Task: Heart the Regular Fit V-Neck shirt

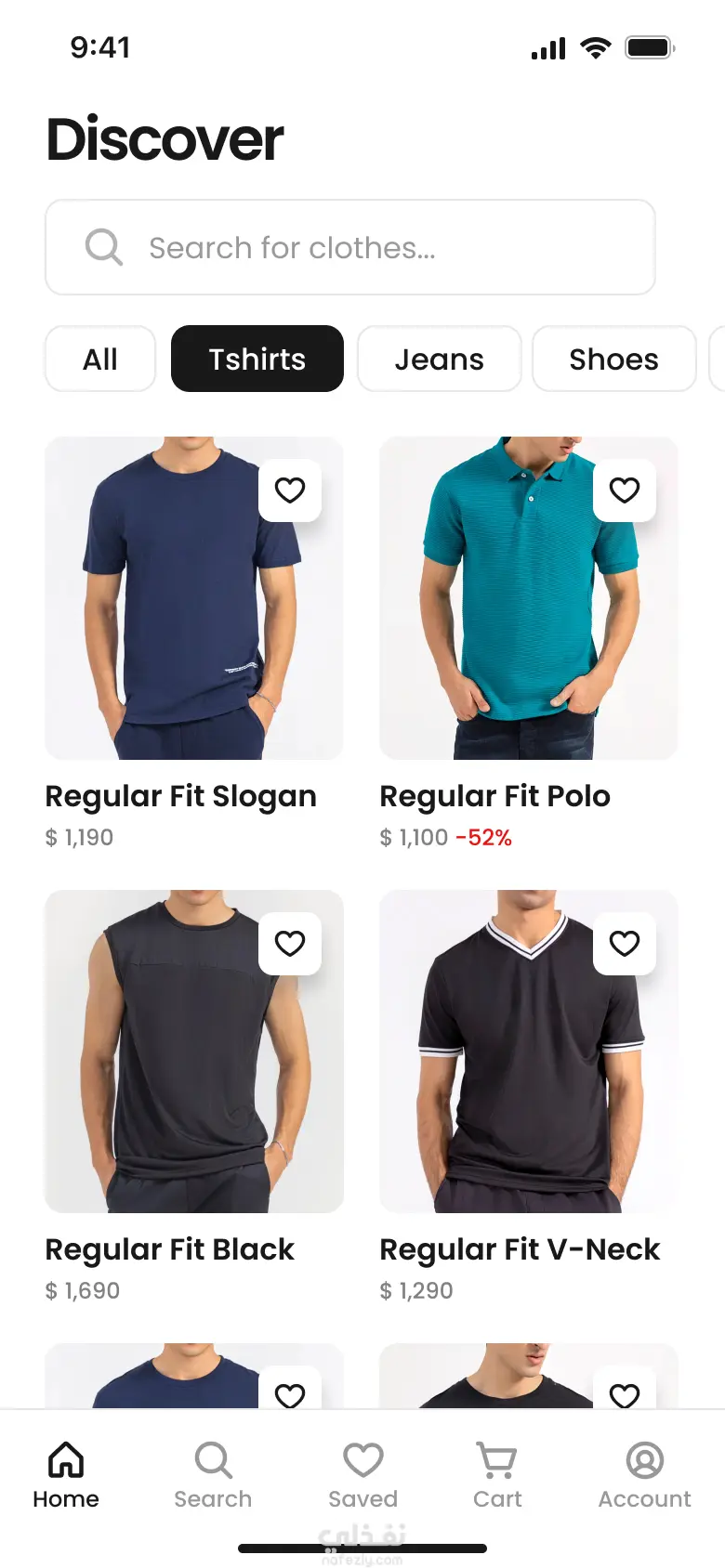Action: click(x=625, y=943)
